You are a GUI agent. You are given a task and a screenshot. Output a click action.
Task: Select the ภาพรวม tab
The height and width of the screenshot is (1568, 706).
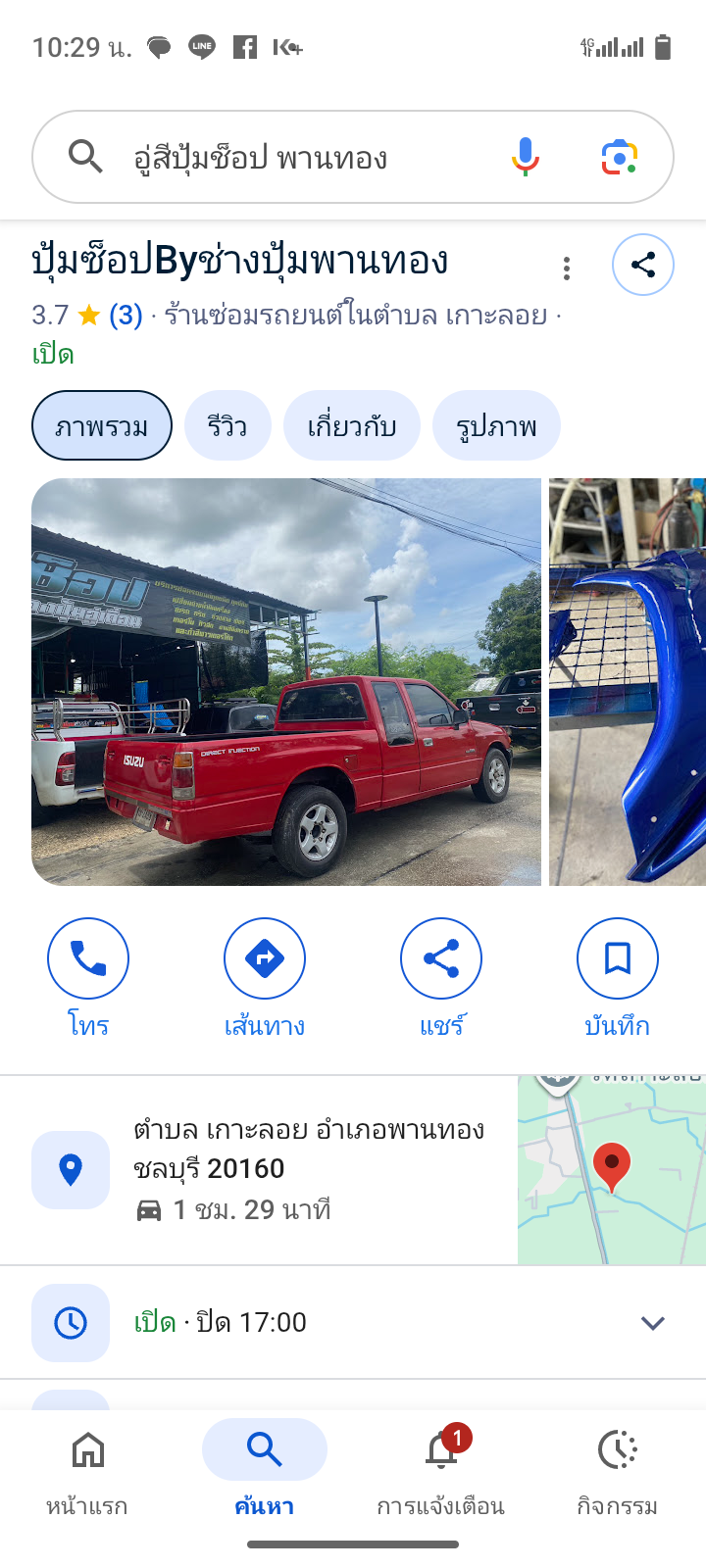(x=102, y=425)
